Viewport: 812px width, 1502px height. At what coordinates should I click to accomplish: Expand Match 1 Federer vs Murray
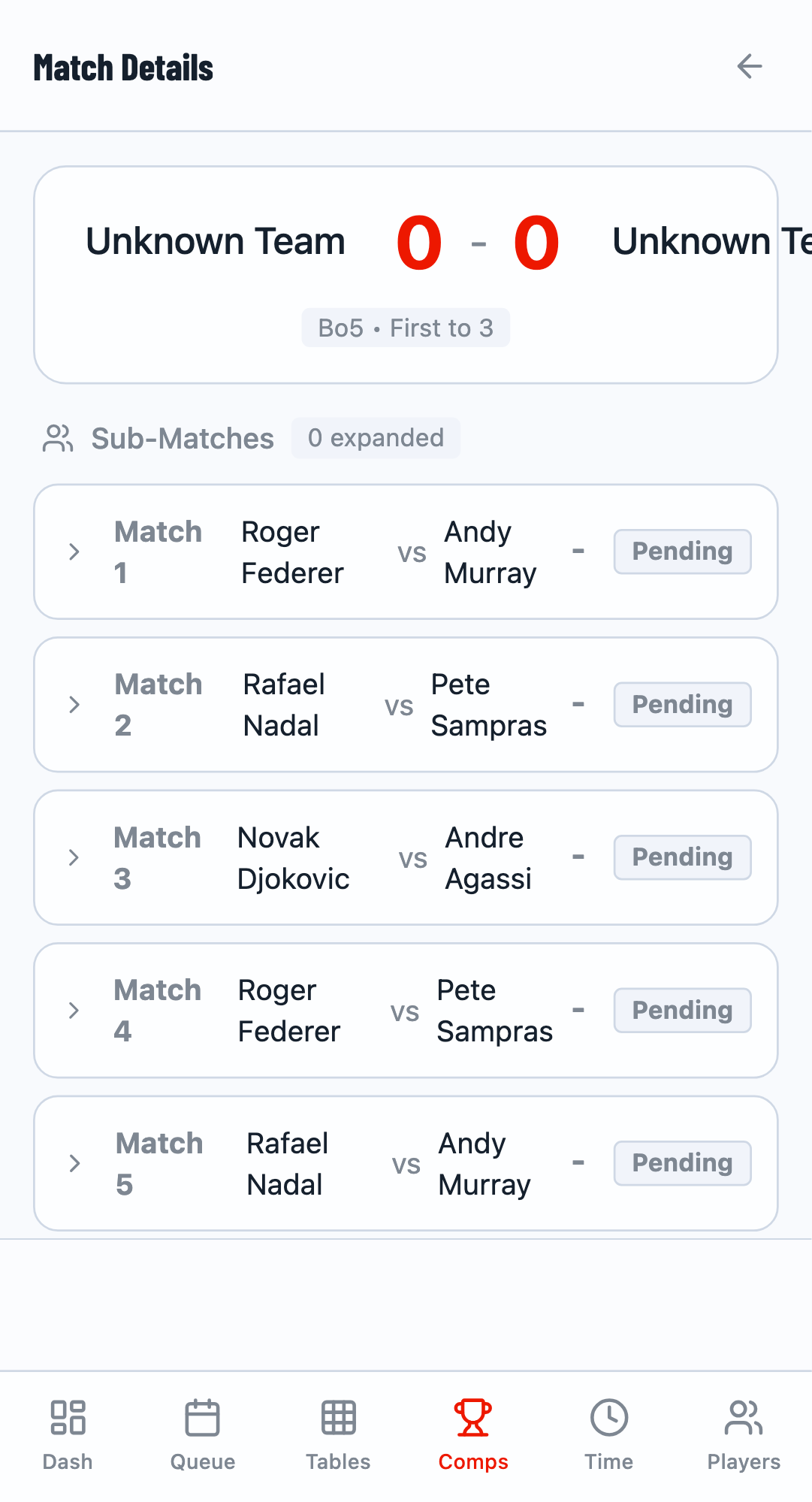[74, 552]
